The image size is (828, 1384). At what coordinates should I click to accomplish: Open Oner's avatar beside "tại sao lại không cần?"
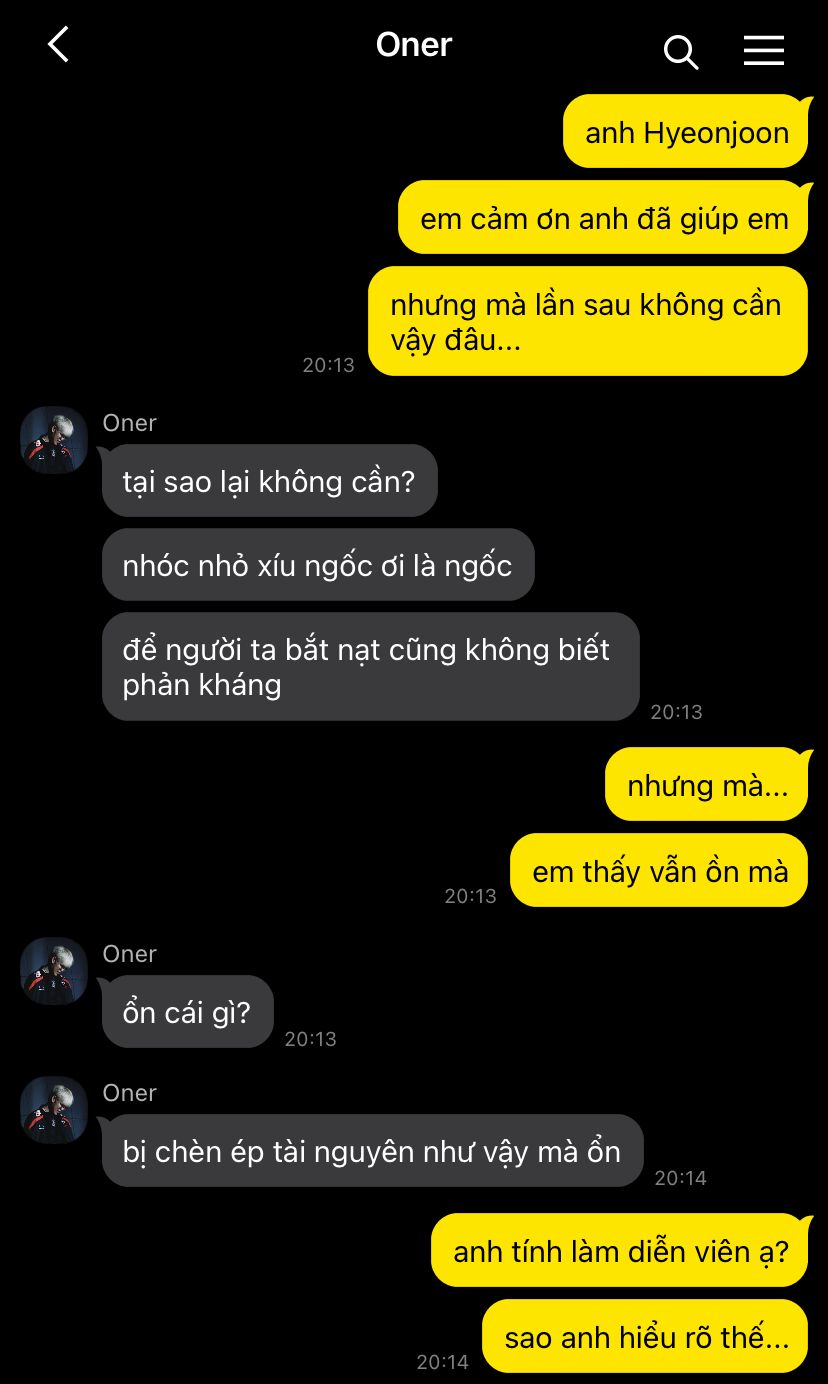coord(54,440)
